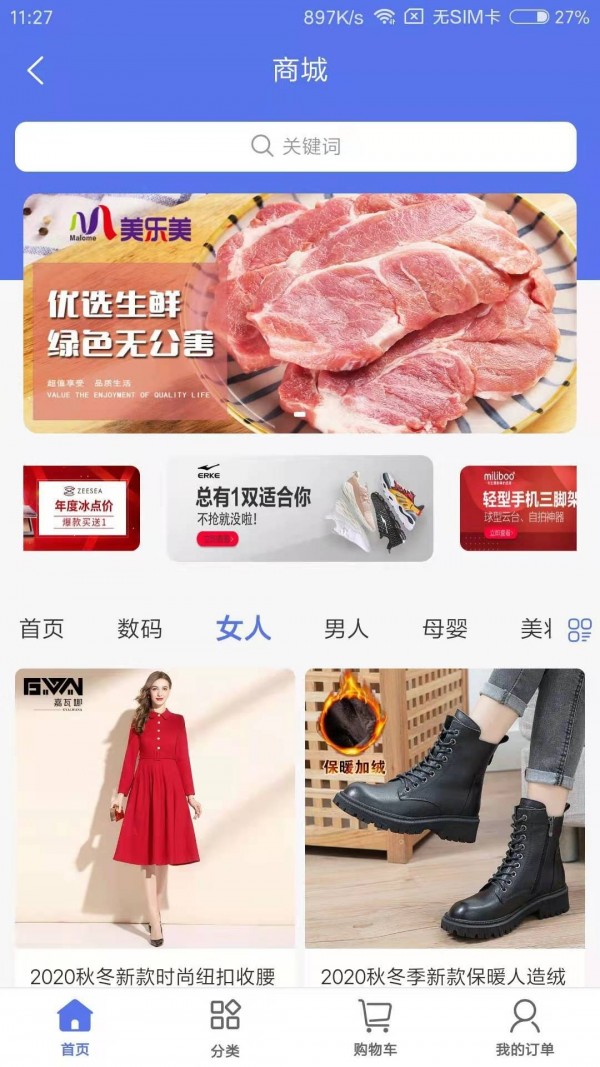
Task: Switch to the 母婴 category tab
Action: [x=445, y=629]
